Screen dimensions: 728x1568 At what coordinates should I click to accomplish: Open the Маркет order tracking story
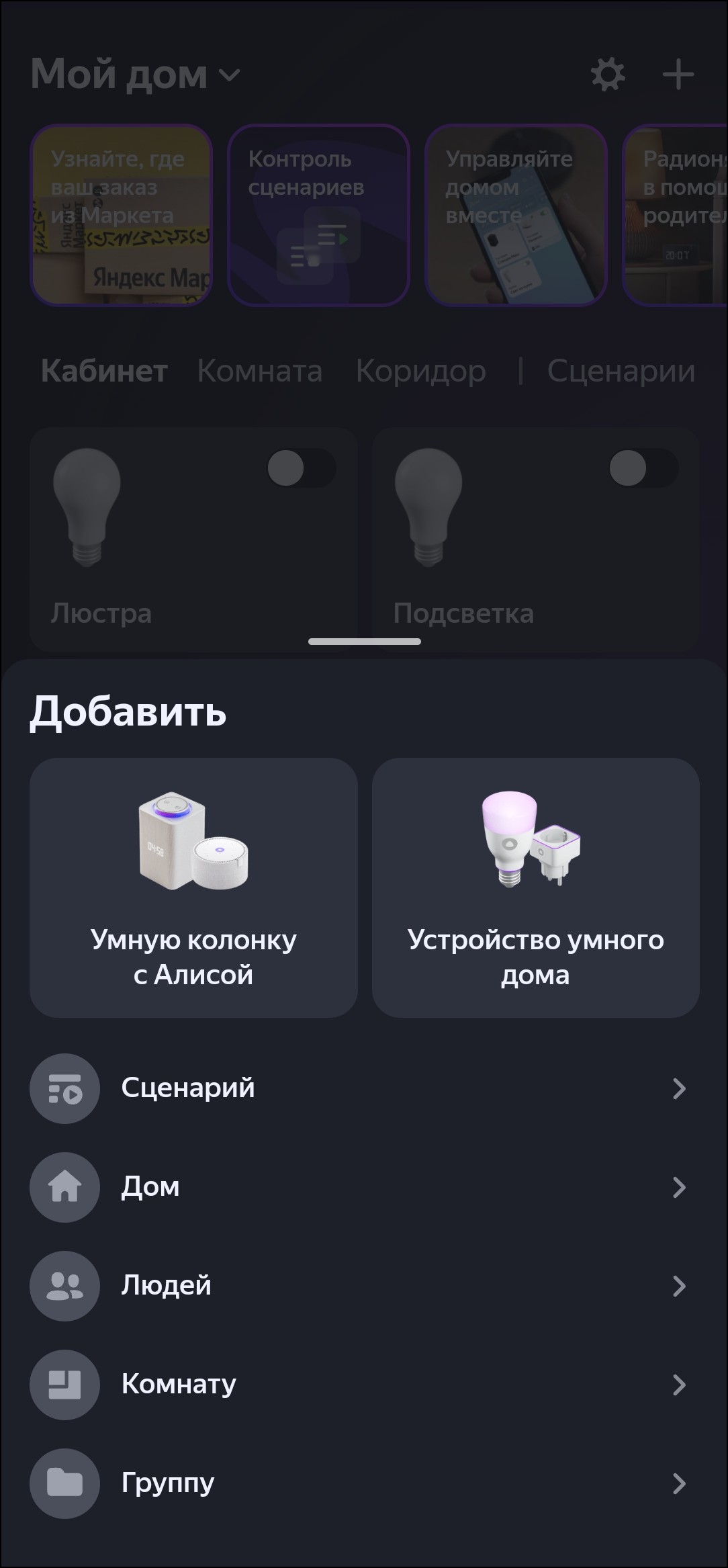click(121, 215)
